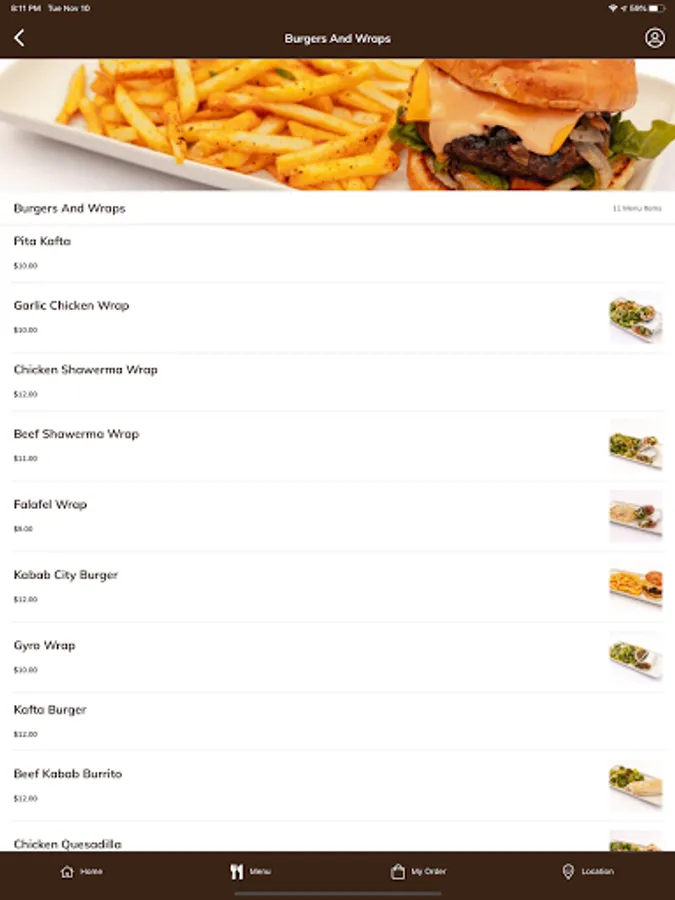The image size is (675, 900).
Task: Open the Falafel Wrap item
Action: pyautogui.click(x=50, y=505)
